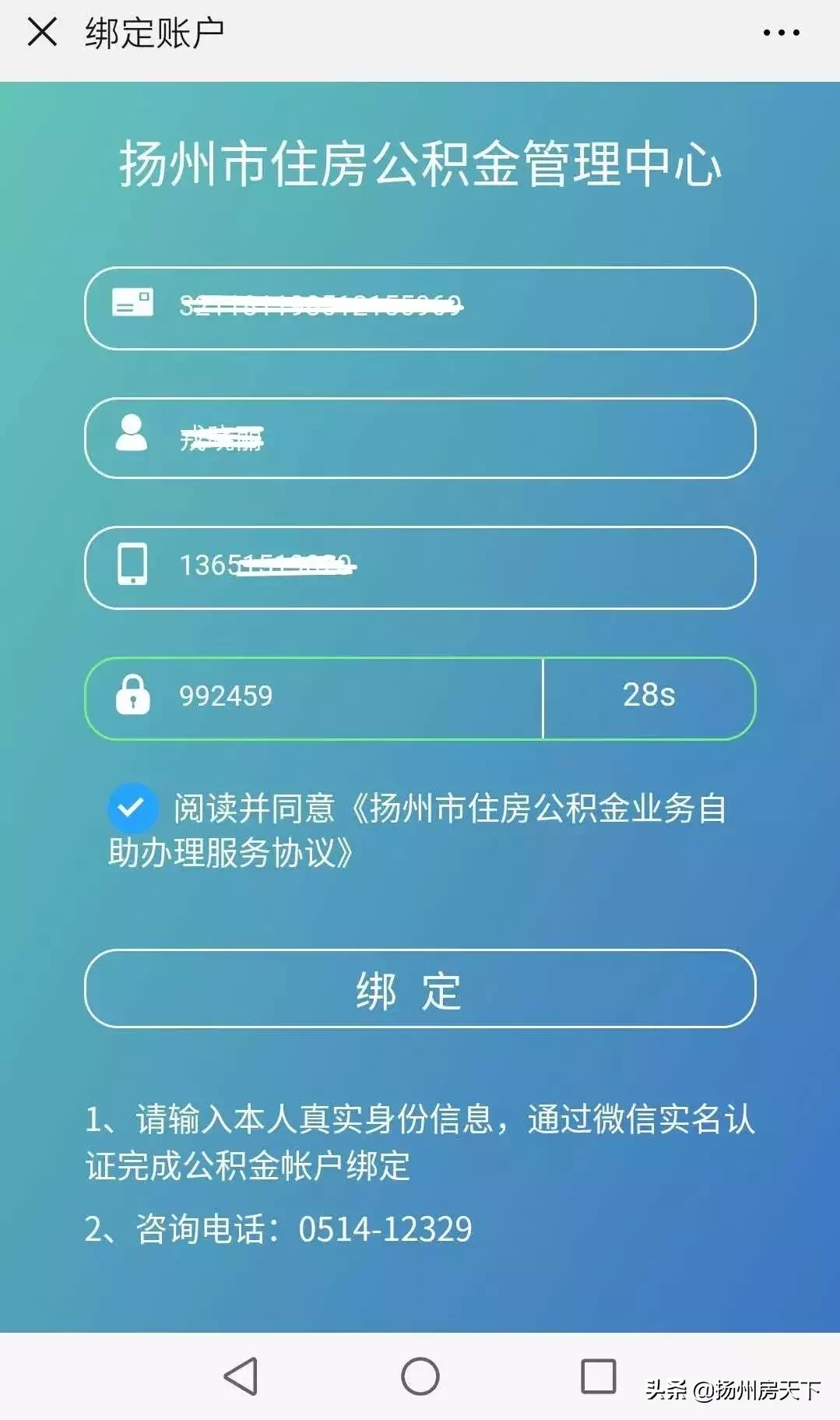Go back with system back button
Image resolution: width=840 pixels, height=1420 pixels.
[x=241, y=1376]
